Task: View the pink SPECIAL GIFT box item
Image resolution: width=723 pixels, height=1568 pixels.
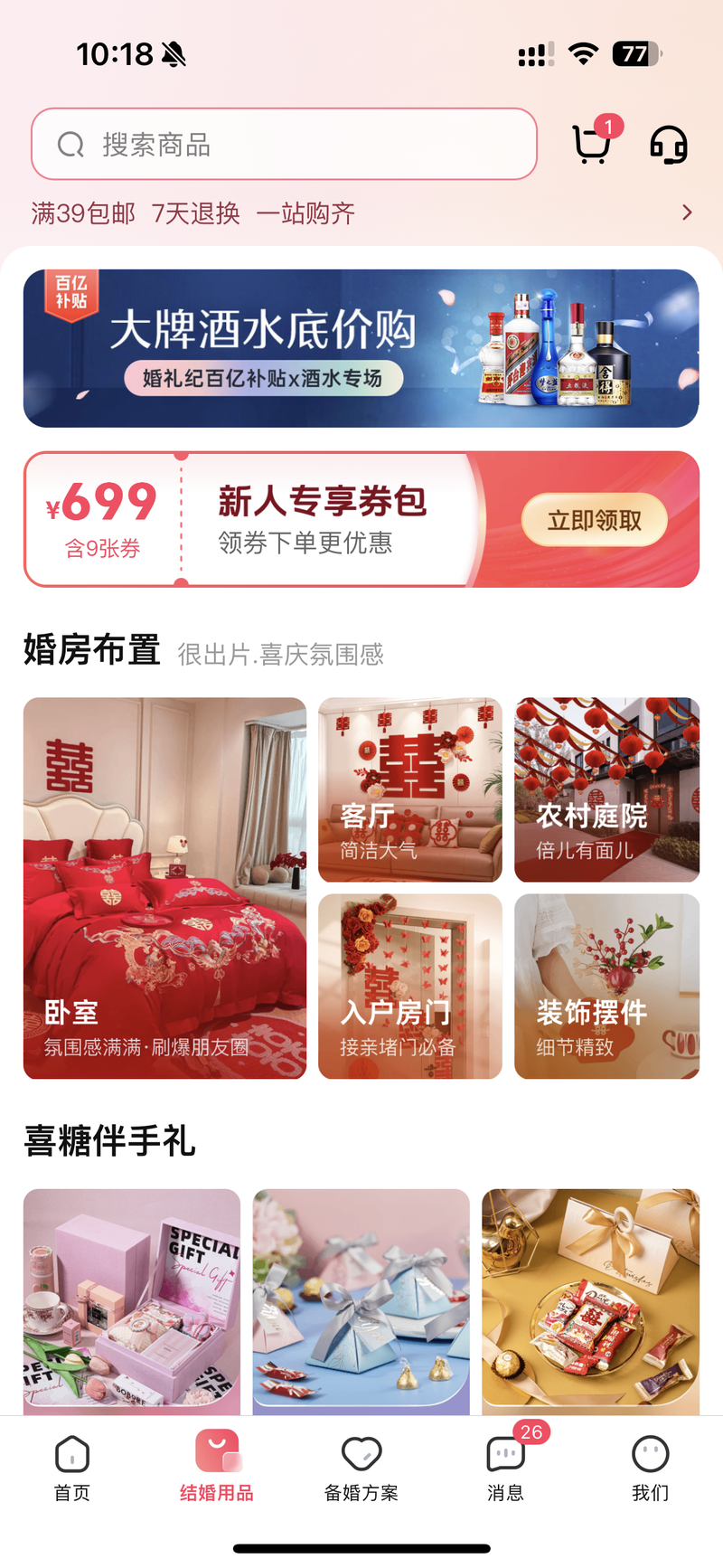Action: tap(132, 1300)
